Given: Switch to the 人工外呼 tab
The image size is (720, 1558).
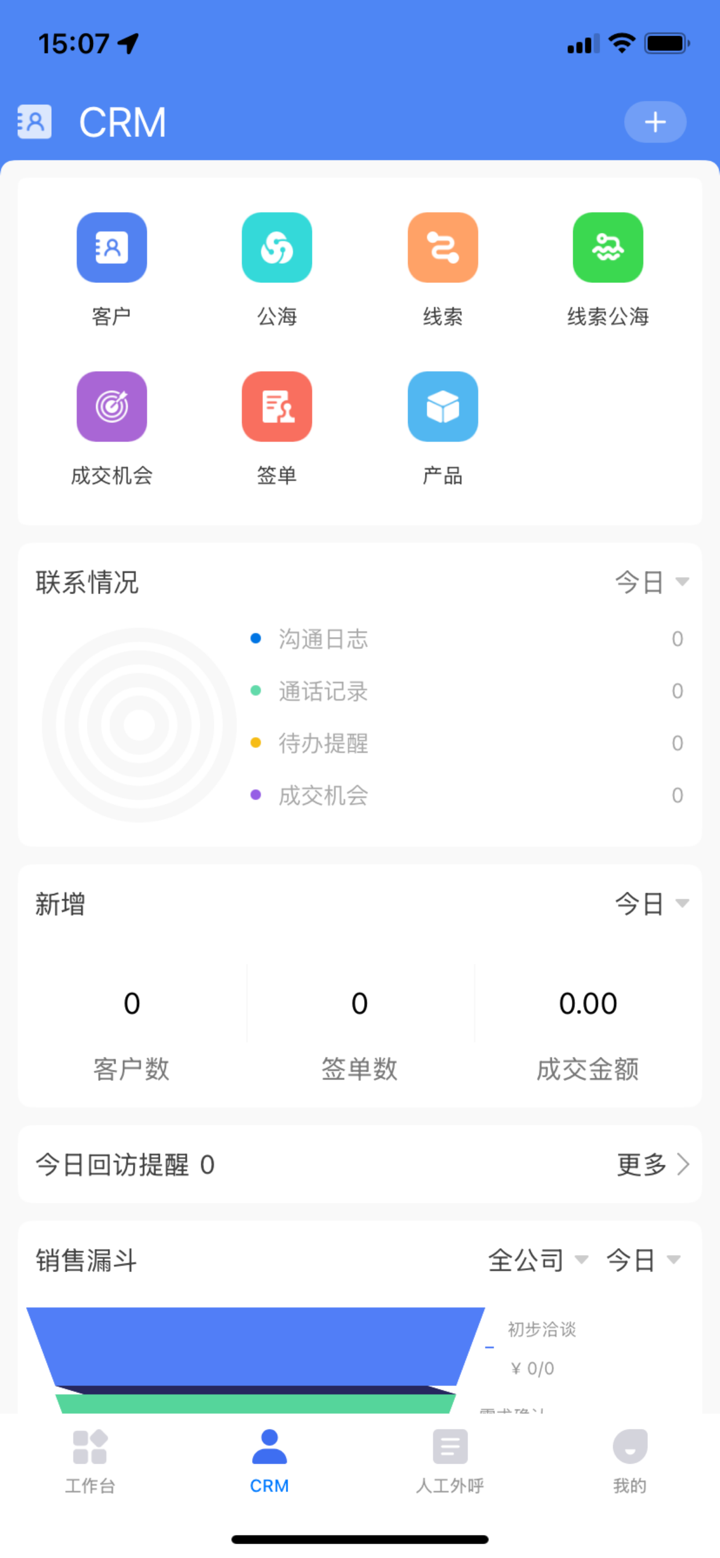Looking at the screenshot, I should [450, 1461].
